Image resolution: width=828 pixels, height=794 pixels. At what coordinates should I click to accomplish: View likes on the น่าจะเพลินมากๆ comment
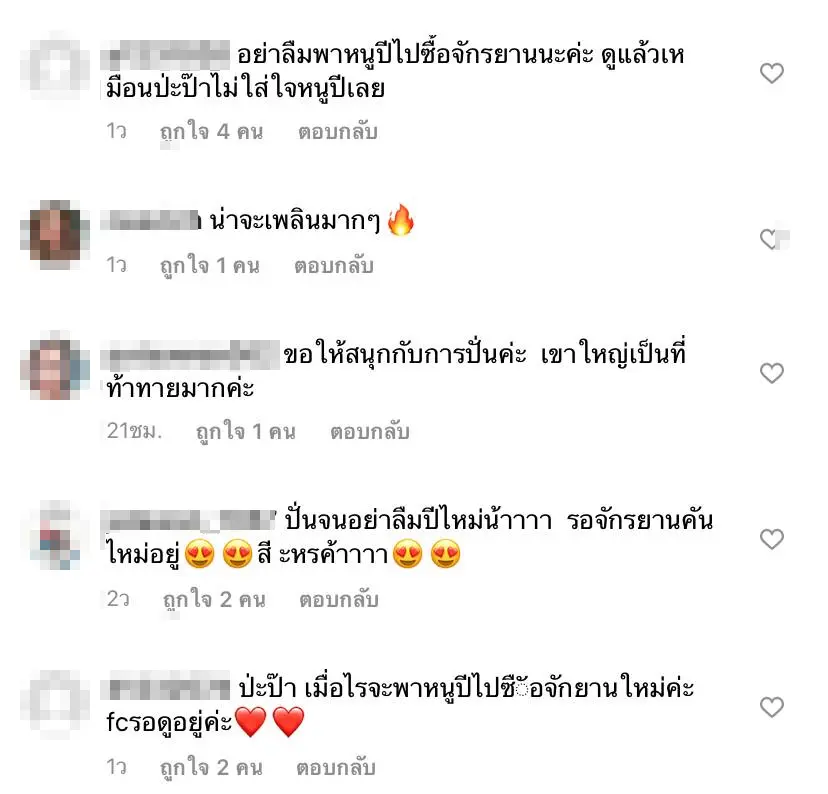click(209, 266)
